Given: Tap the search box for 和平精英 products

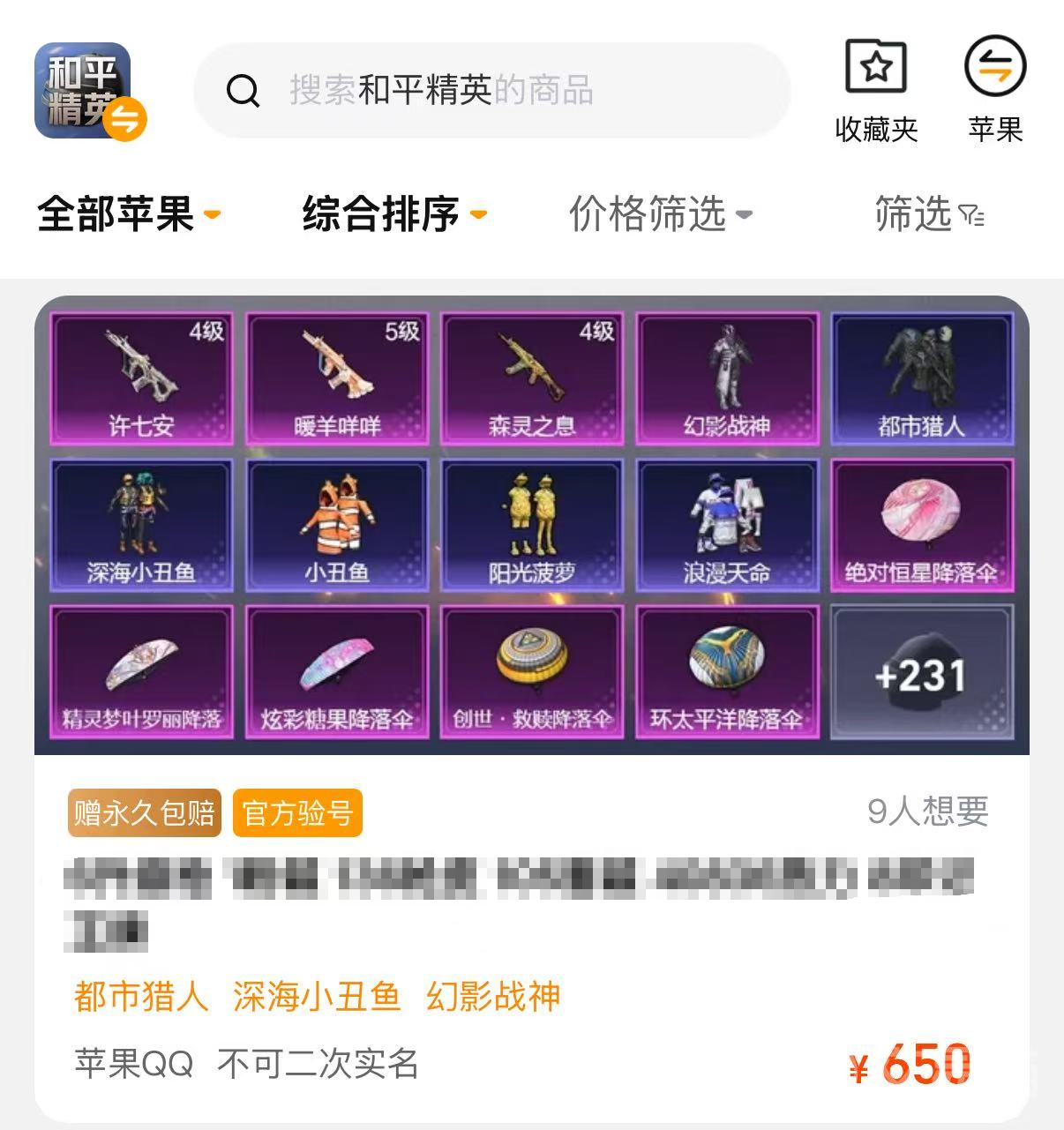Looking at the screenshot, I should (x=491, y=90).
